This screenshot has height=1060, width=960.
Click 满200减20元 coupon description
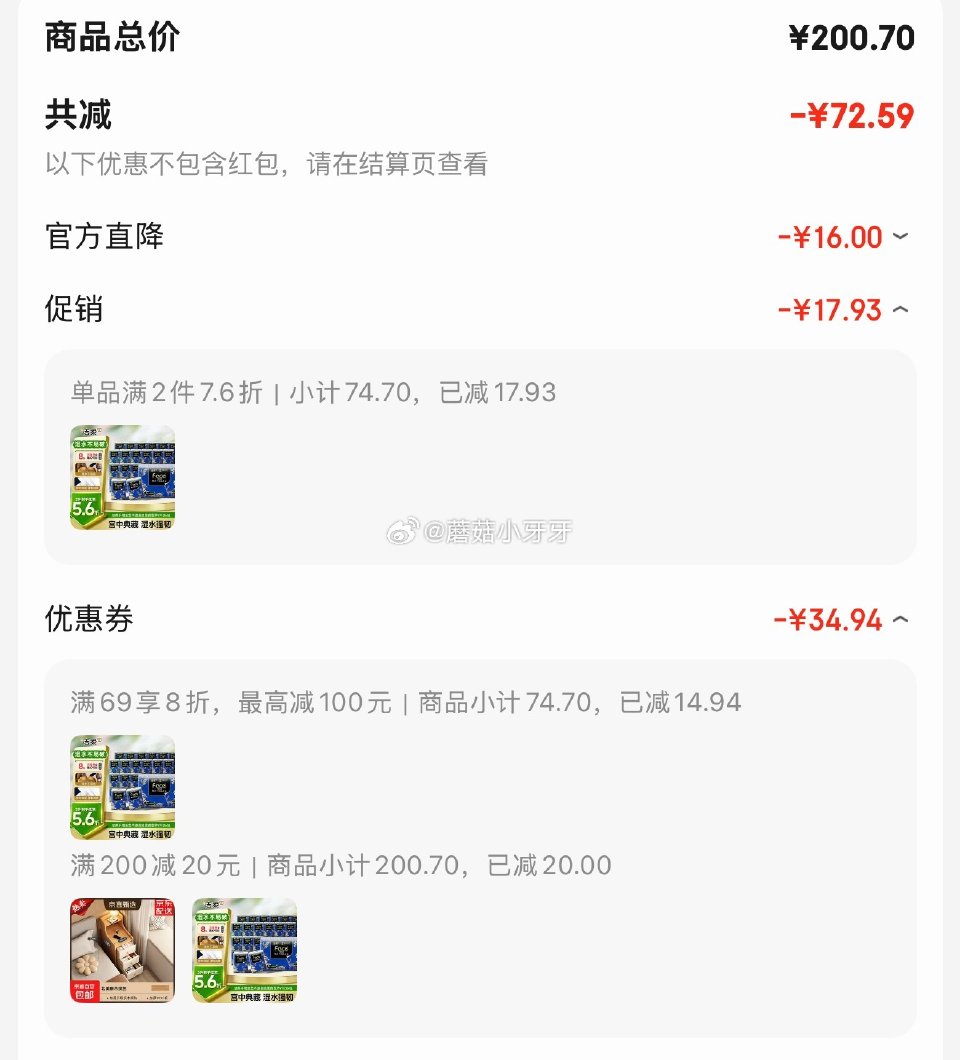340,866
